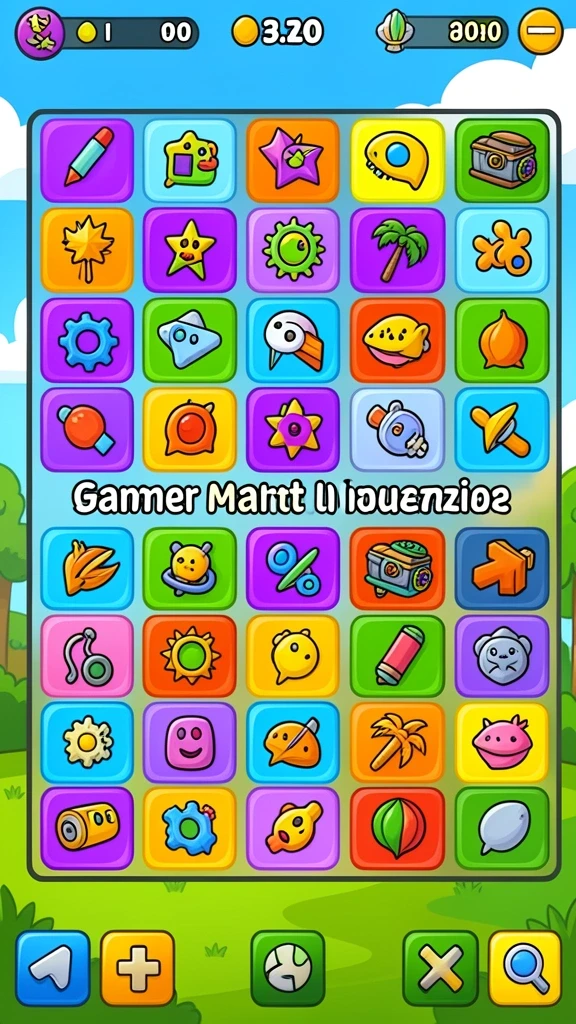The width and height of the screenshot is (576, 1024).
Task: Select the pink smiley face tile
Action: [189, 742]
